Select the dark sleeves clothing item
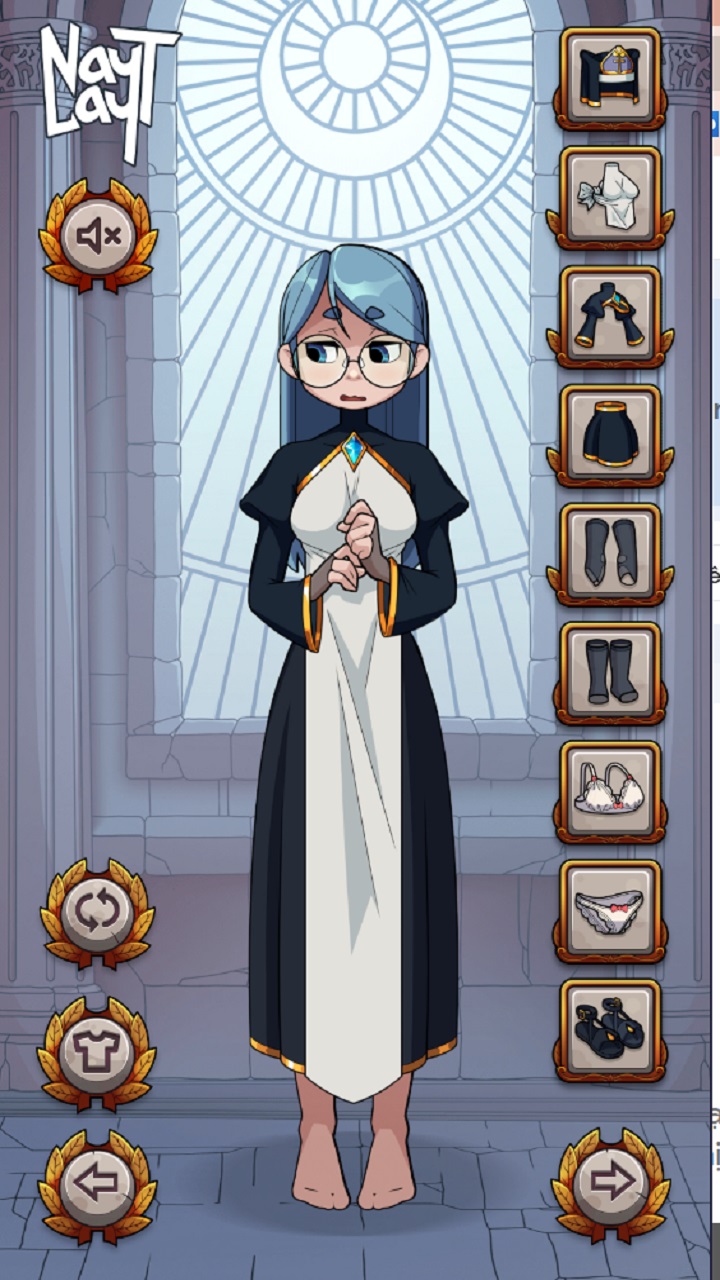The image size is (720, 1280). tap(610, 314)
